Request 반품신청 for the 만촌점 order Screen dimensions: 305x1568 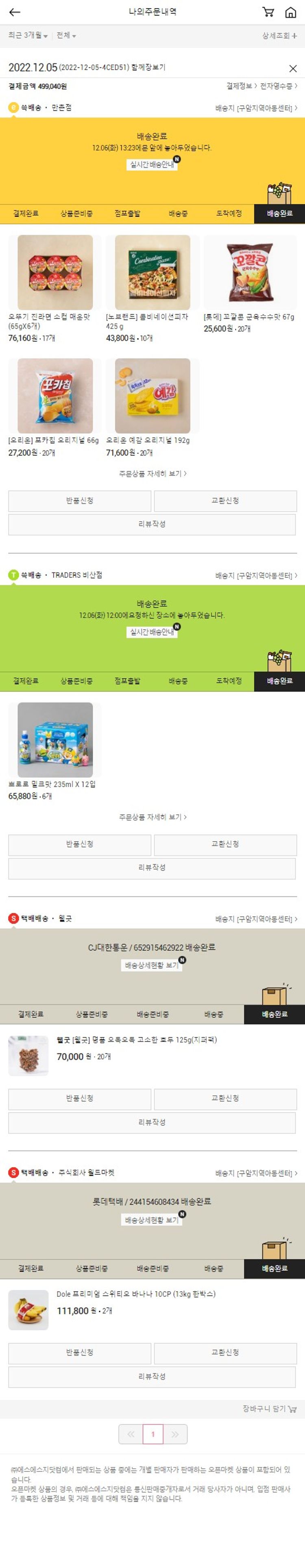tap(79, 501)
